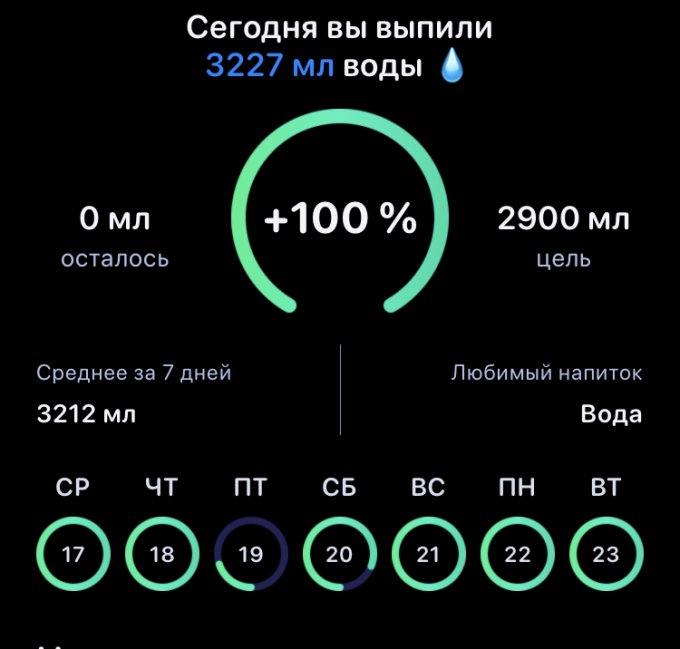This screenshot has width=680, height=649.
Task: Select Wednesday the 17th day circle
Action: (73, 554)
